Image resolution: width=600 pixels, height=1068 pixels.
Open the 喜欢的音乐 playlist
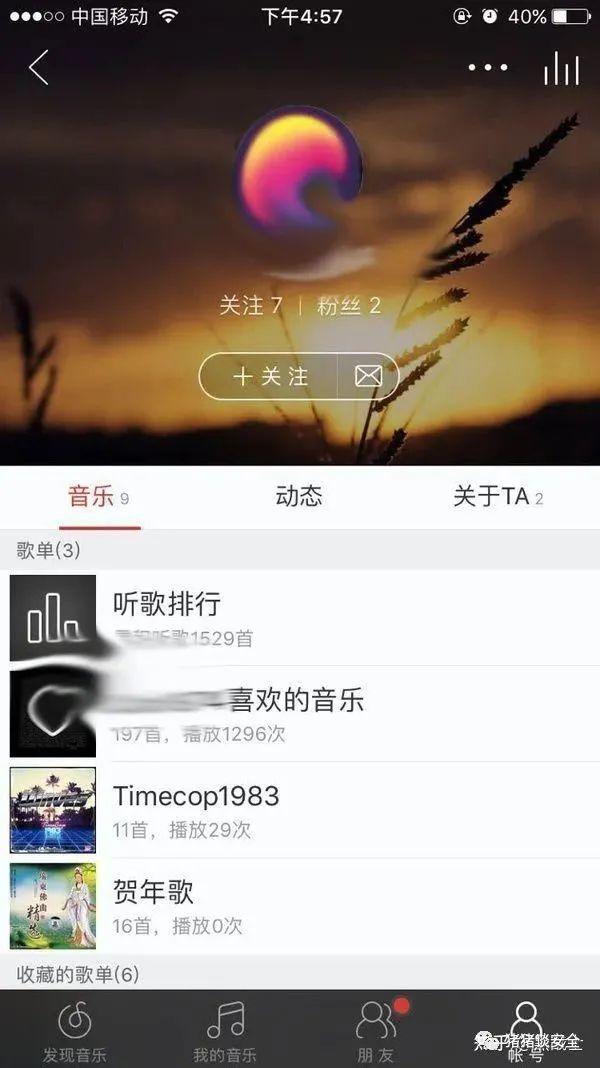pos(300,713)
